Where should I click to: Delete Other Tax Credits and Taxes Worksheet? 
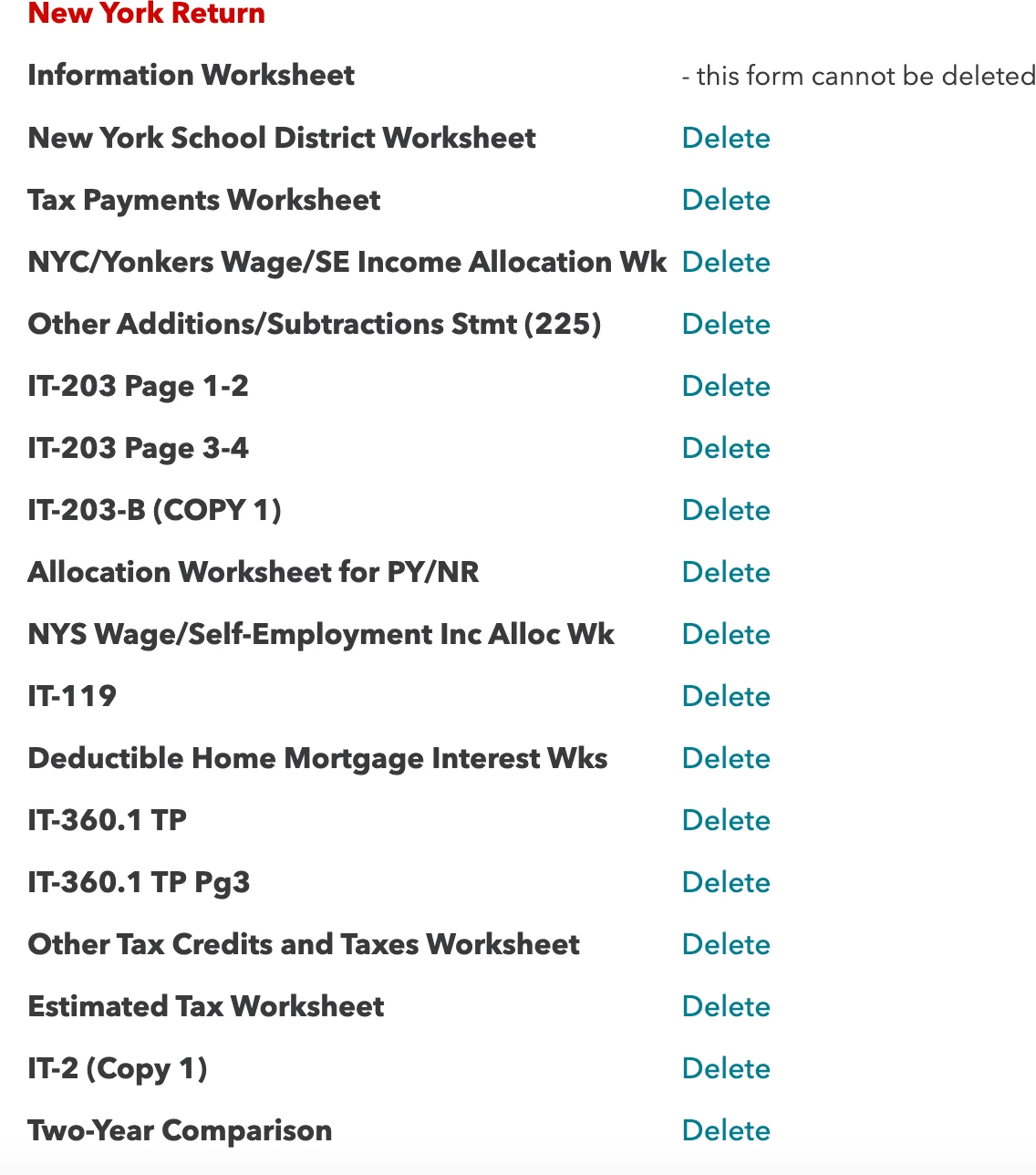click(x=726, y=944)
